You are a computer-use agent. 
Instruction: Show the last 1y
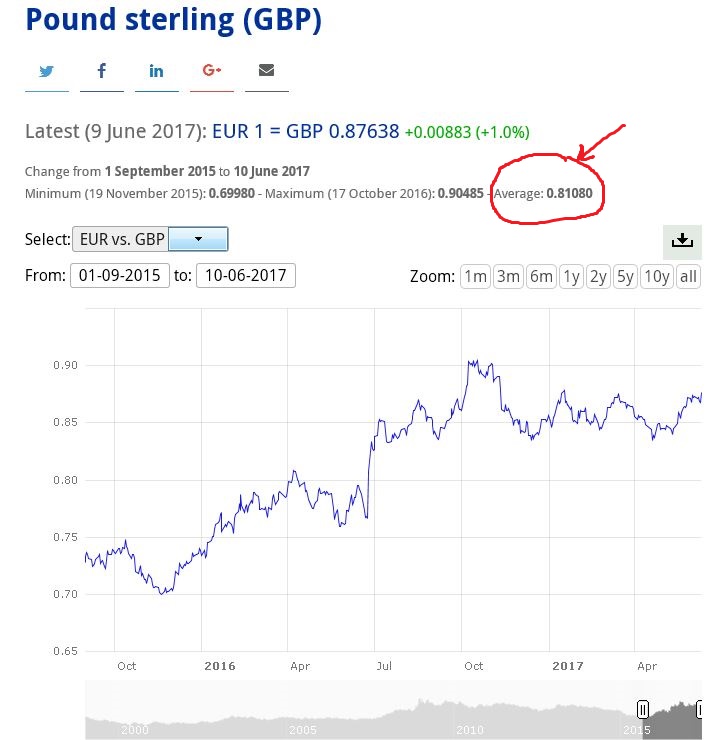[x=571, y=277]
